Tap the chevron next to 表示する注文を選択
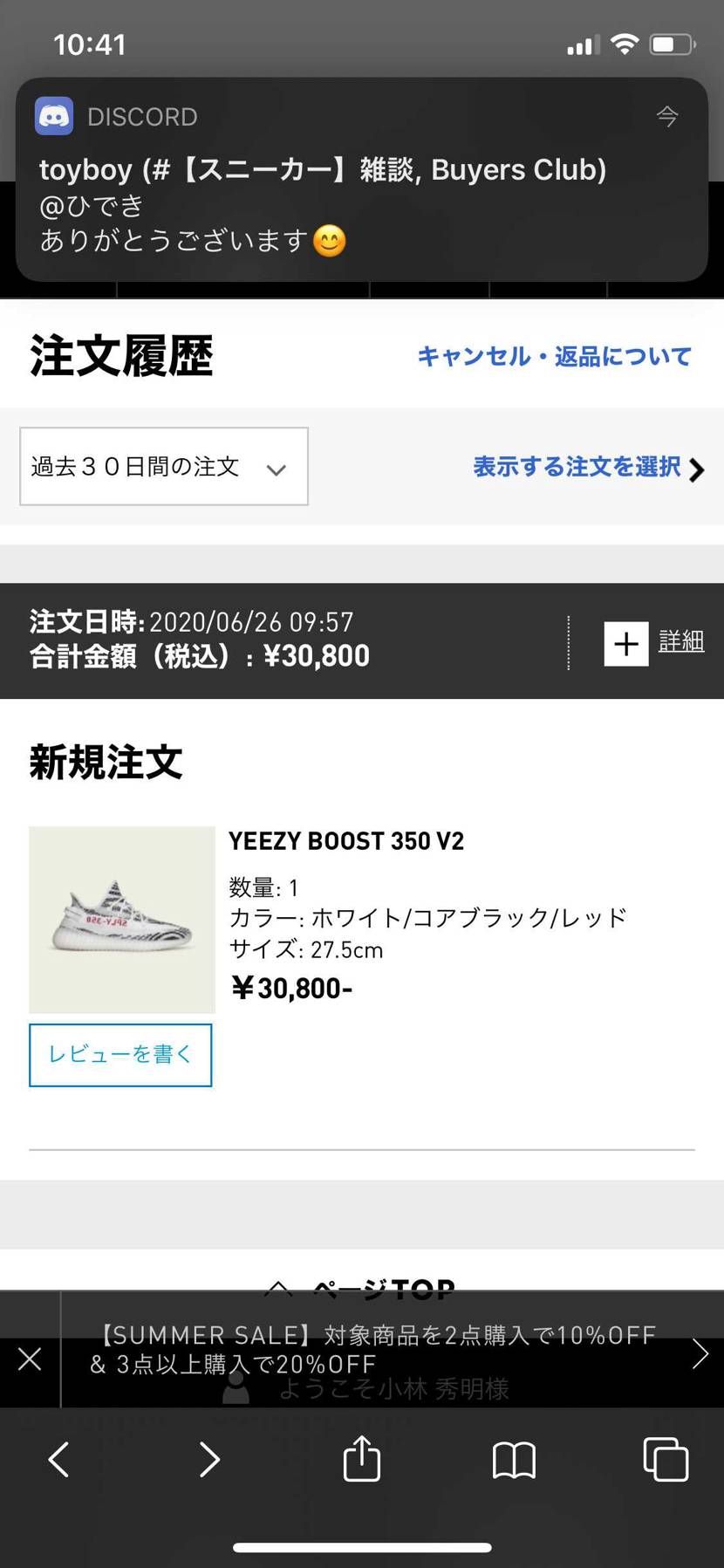724x1568 pixels. (697, 469)
